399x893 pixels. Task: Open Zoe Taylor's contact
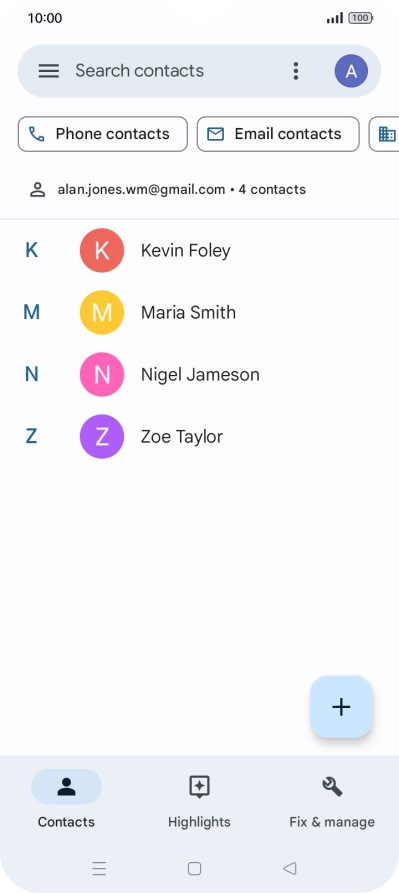[x=199, y=436]
